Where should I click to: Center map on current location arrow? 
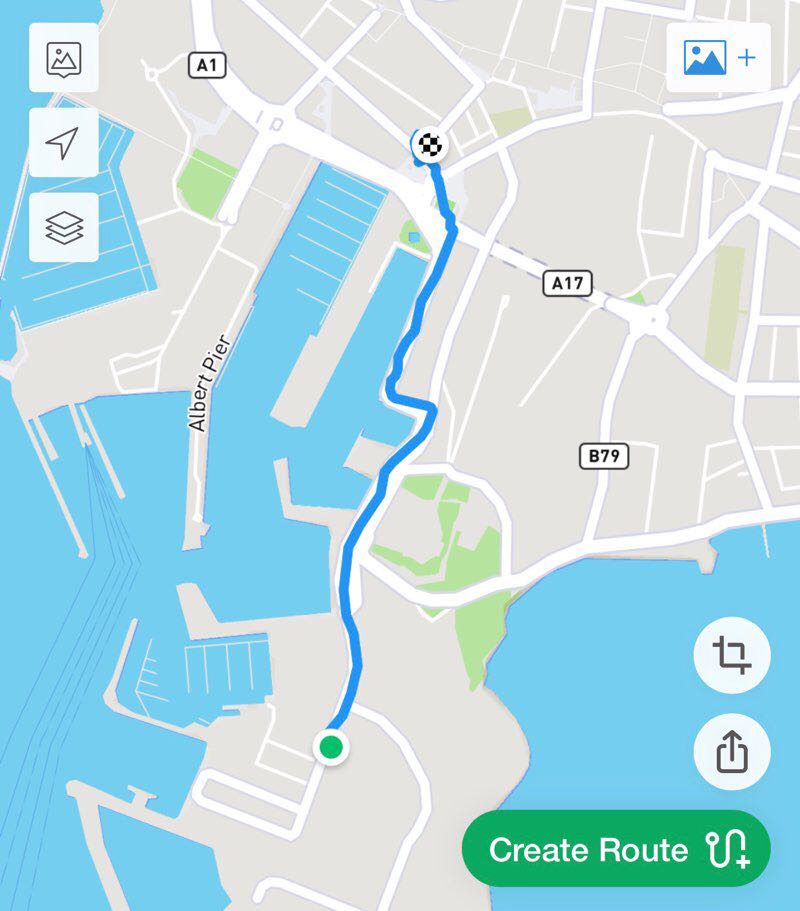point(63,143)
